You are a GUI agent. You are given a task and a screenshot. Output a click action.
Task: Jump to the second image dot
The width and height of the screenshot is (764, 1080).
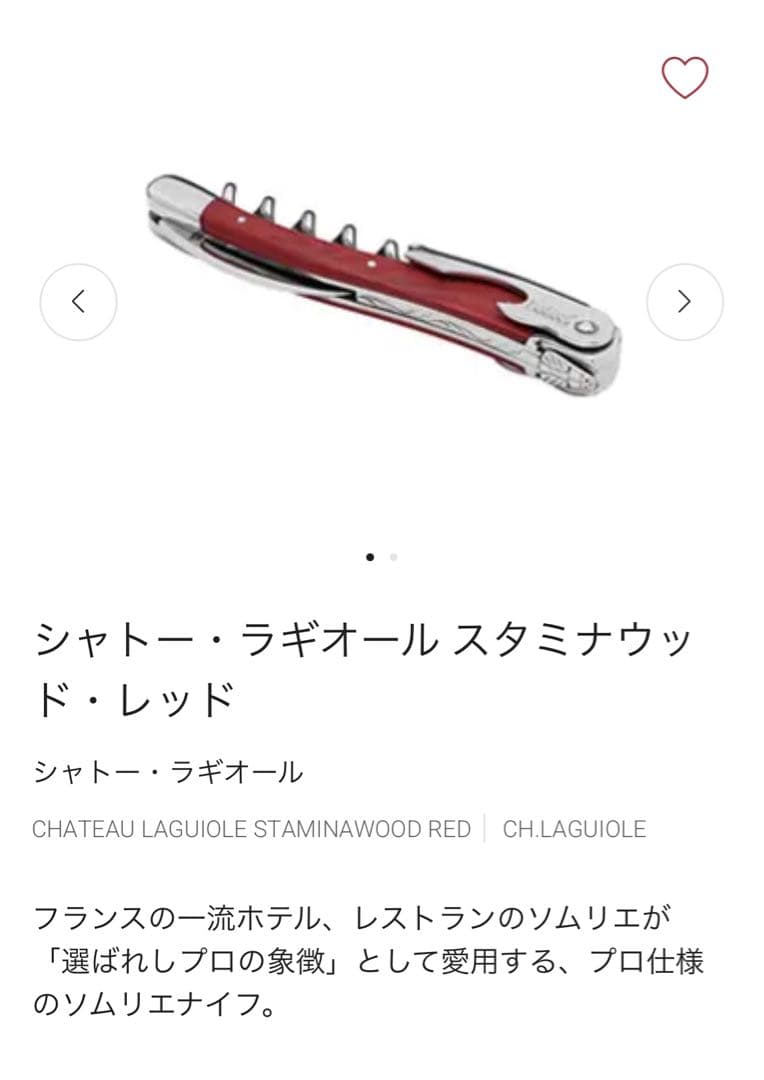pyautogui.click(x=394, y=557)
